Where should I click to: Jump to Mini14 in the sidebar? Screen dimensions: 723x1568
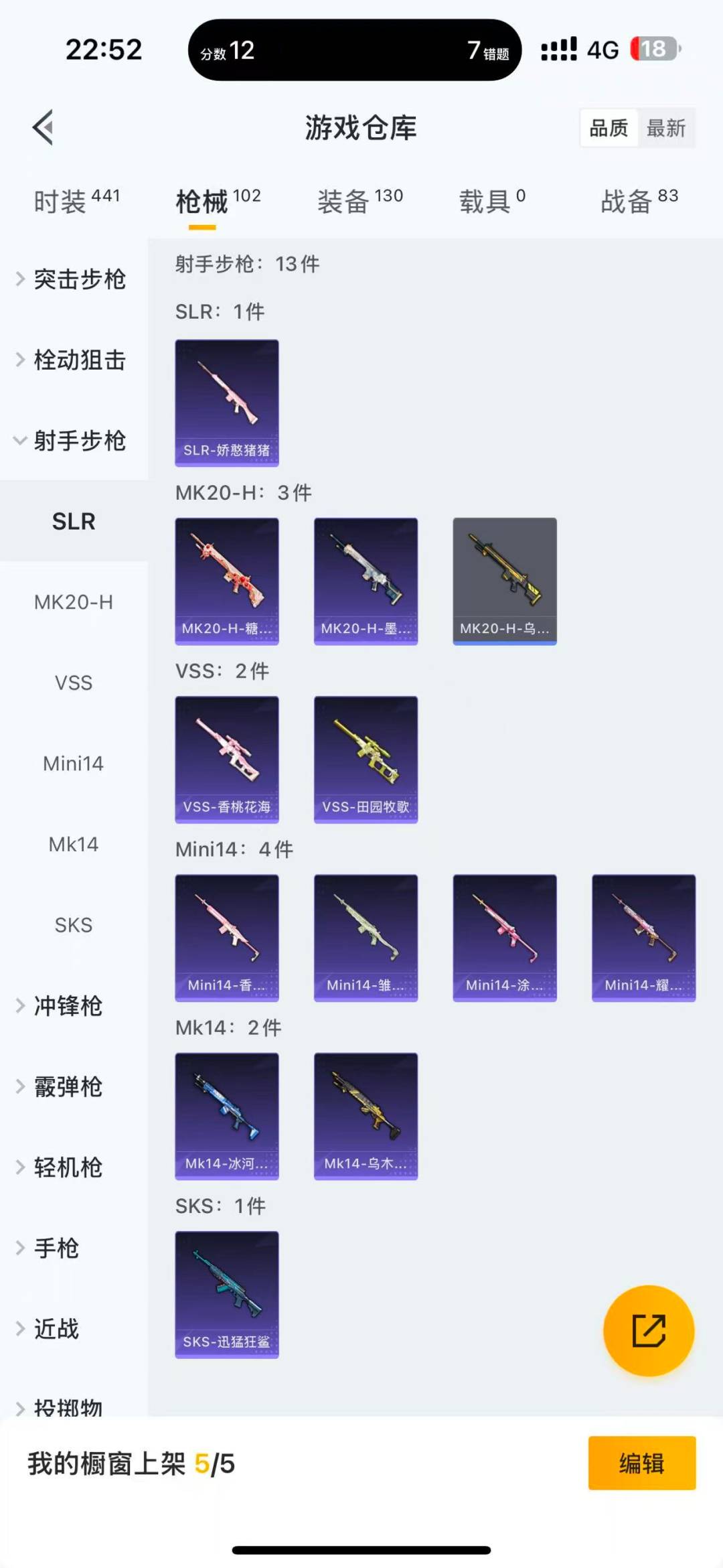74,764
